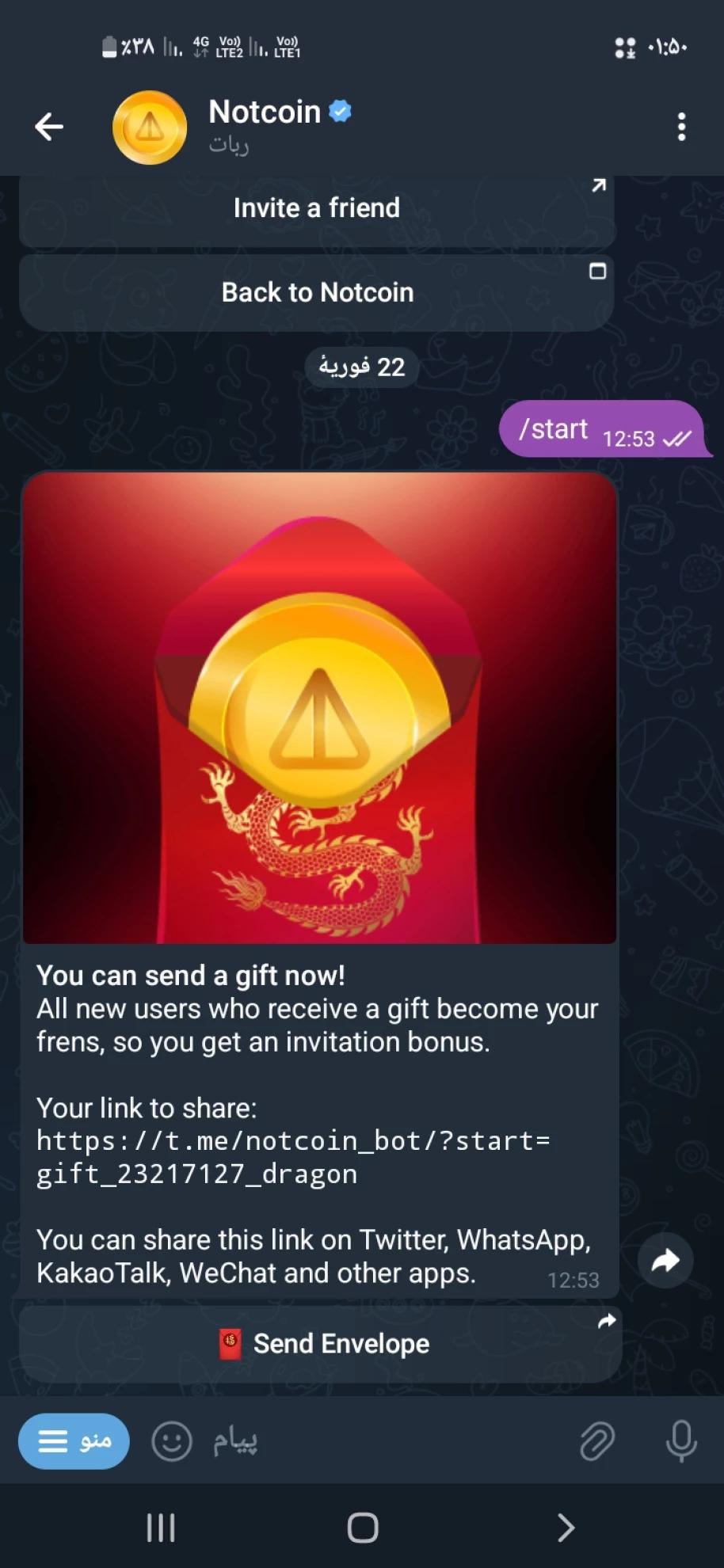Image resolution: width=724 pixels, height=1568 pixels.
Task: Open the three-dot overflow menu
Action: coord(681,127)
